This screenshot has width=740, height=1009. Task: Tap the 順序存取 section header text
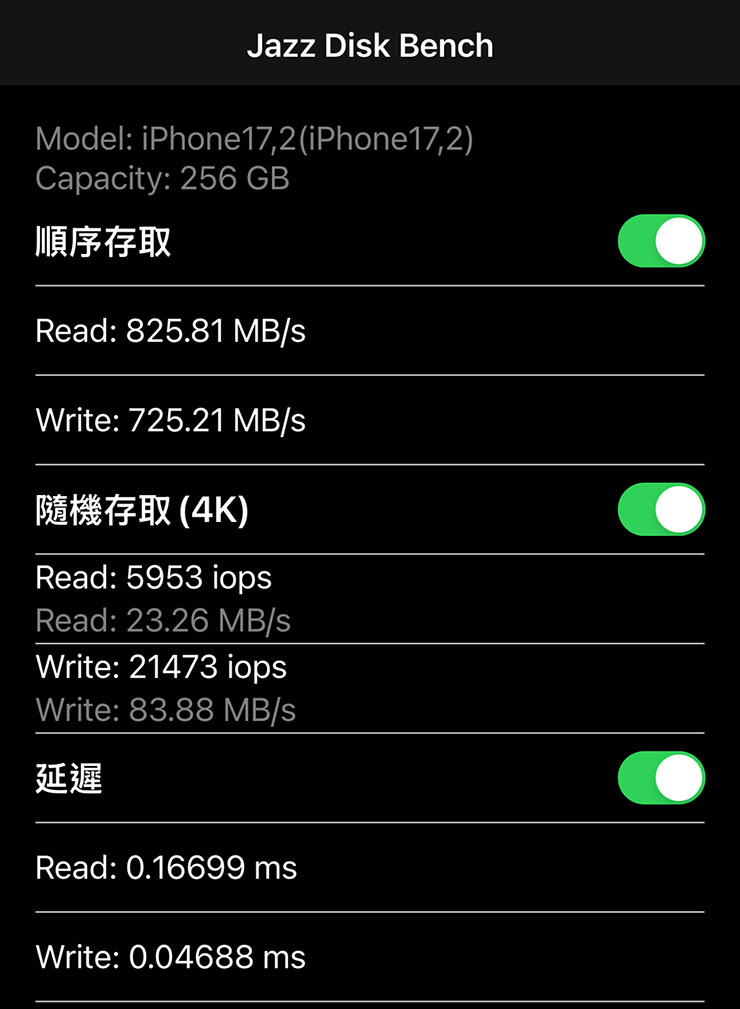[103, 241]
